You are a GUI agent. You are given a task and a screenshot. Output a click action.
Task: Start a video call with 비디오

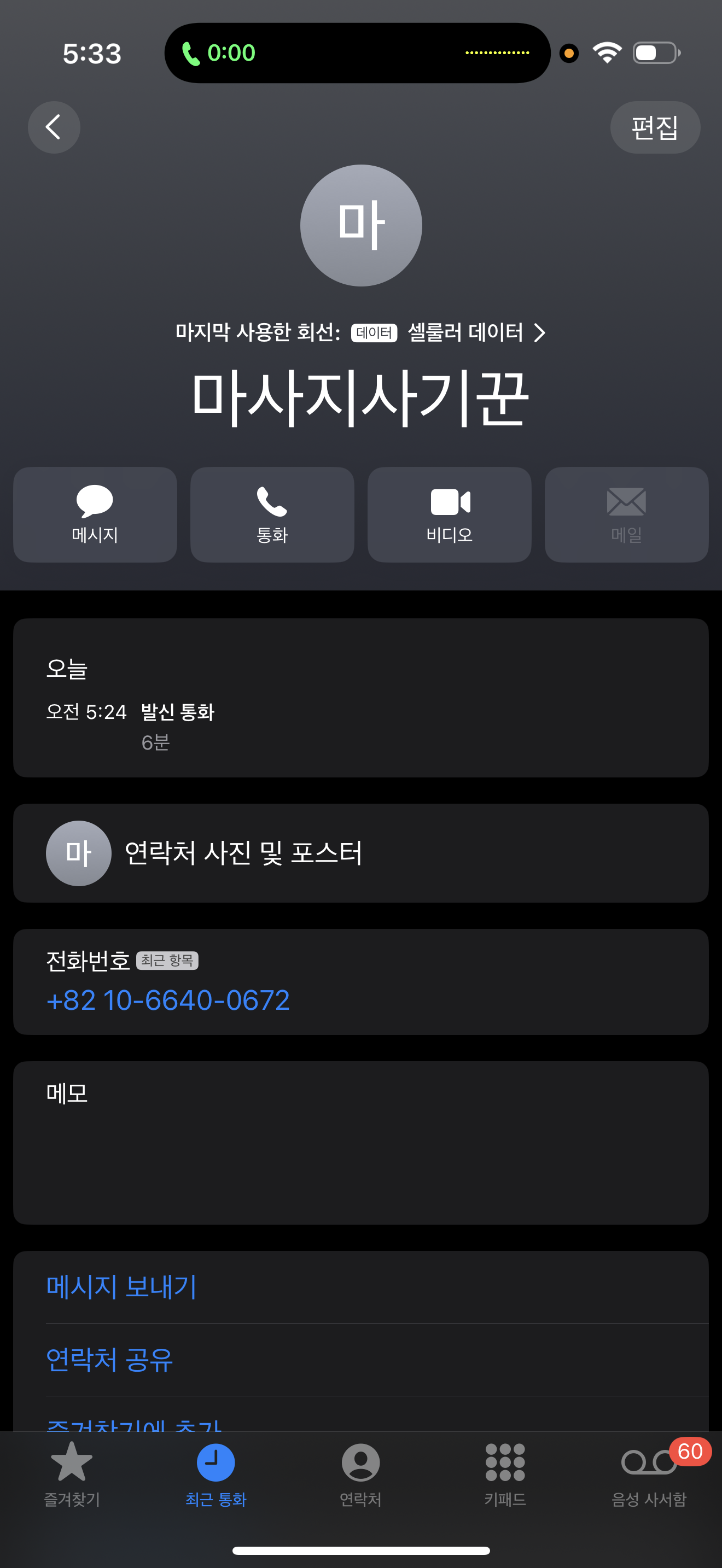click(449, 514)
